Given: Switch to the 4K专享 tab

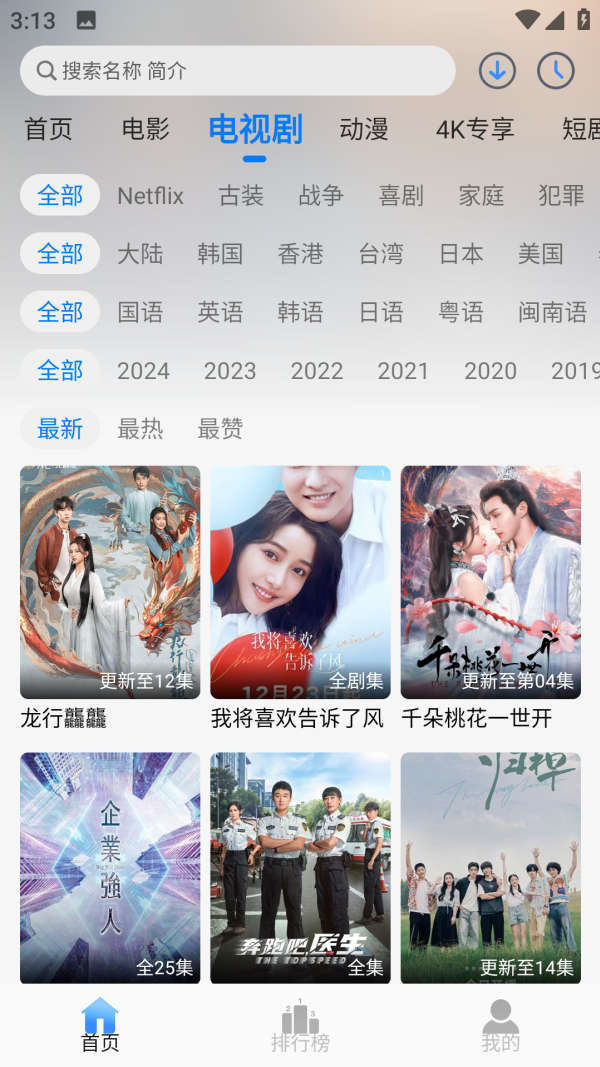Looking at the screenshot, I should [x=475, y=129].
